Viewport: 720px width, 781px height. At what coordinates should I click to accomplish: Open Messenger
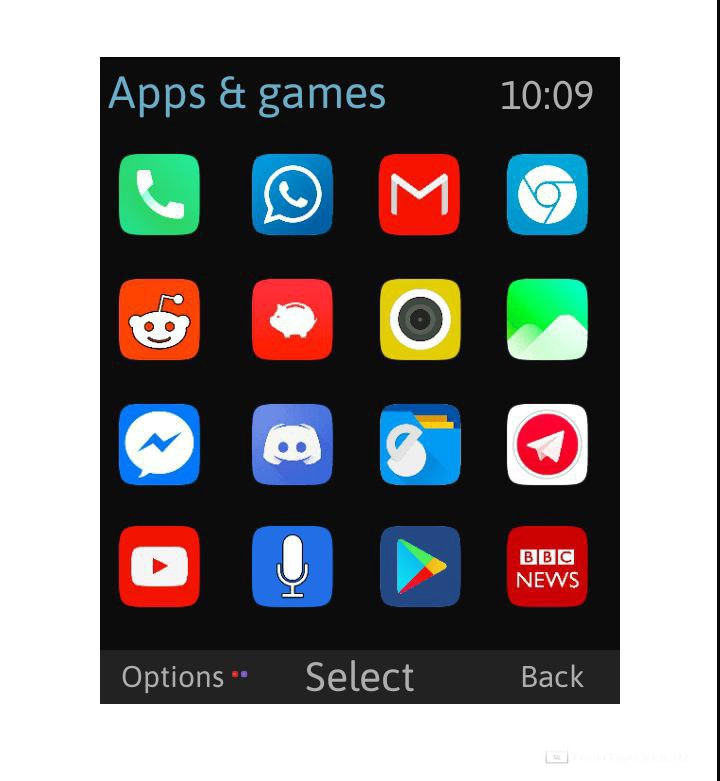coord(159,444)
